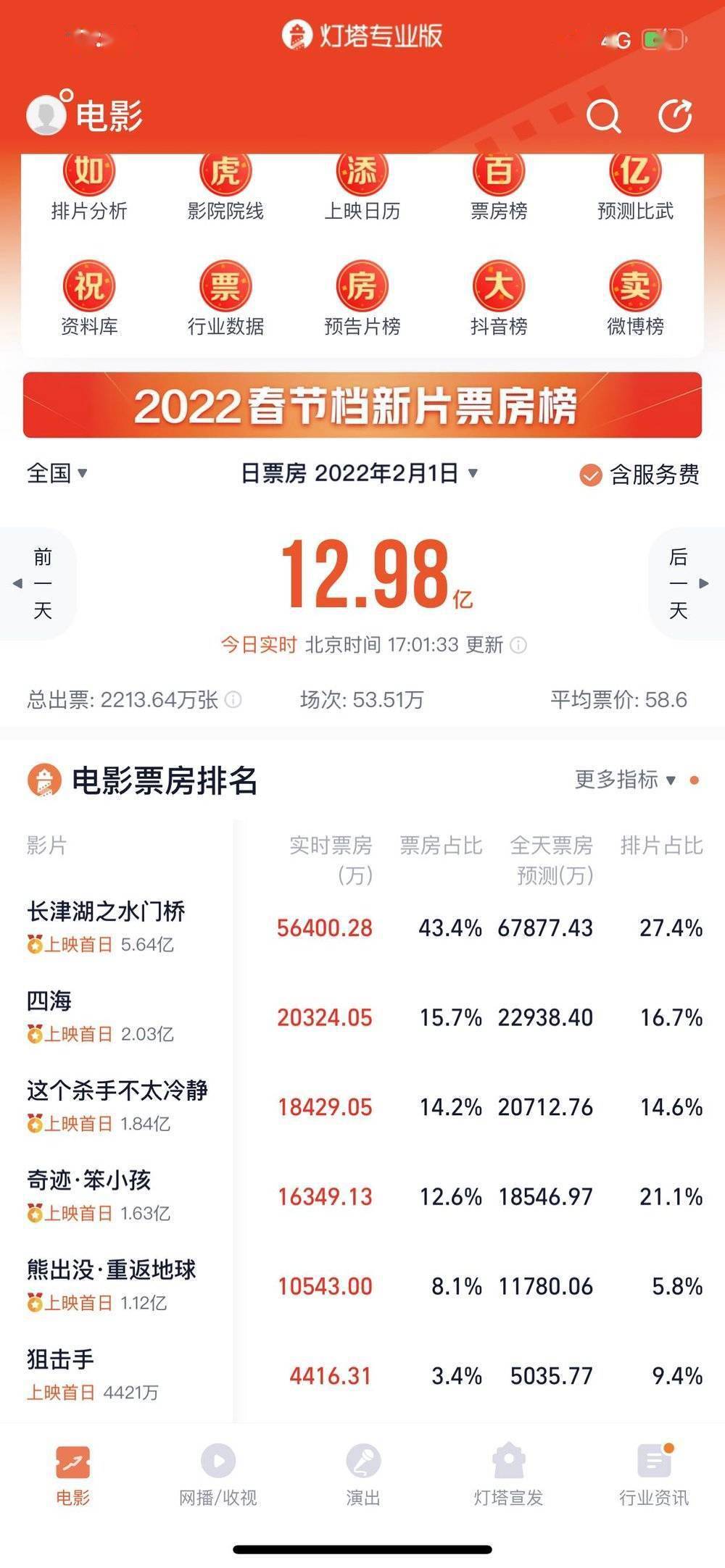Expand the 全国 region dropdown
Viewport: 725px width, 1568px height.
[57, 474]
